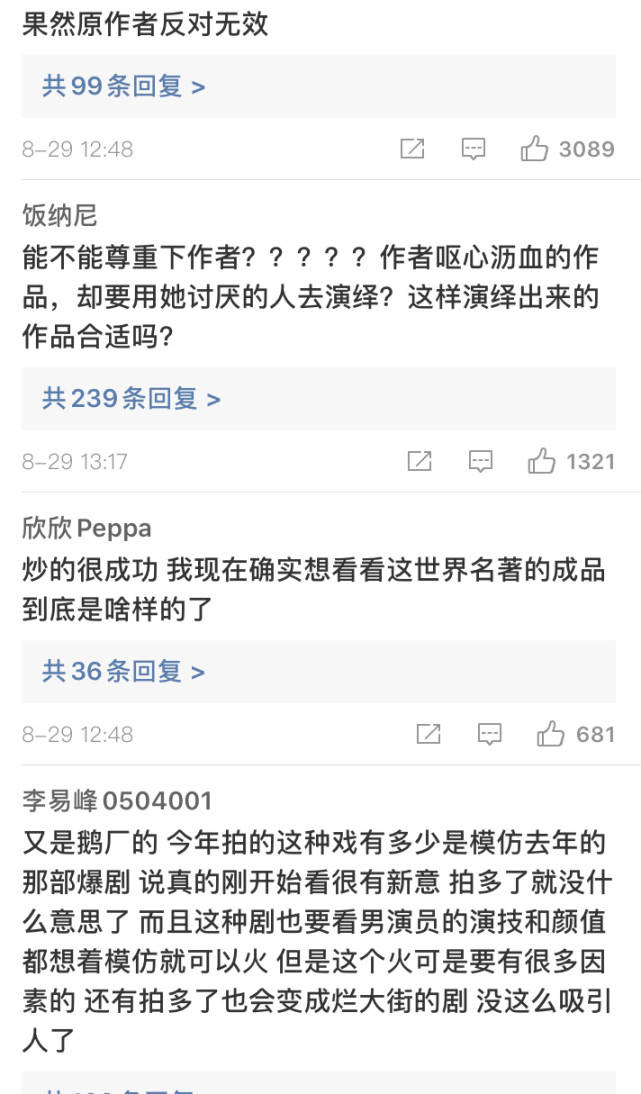The width and height of the screenshot is (641, 1094).
Task: Expand the 共36条回复 replies
Action: (123, 671)
